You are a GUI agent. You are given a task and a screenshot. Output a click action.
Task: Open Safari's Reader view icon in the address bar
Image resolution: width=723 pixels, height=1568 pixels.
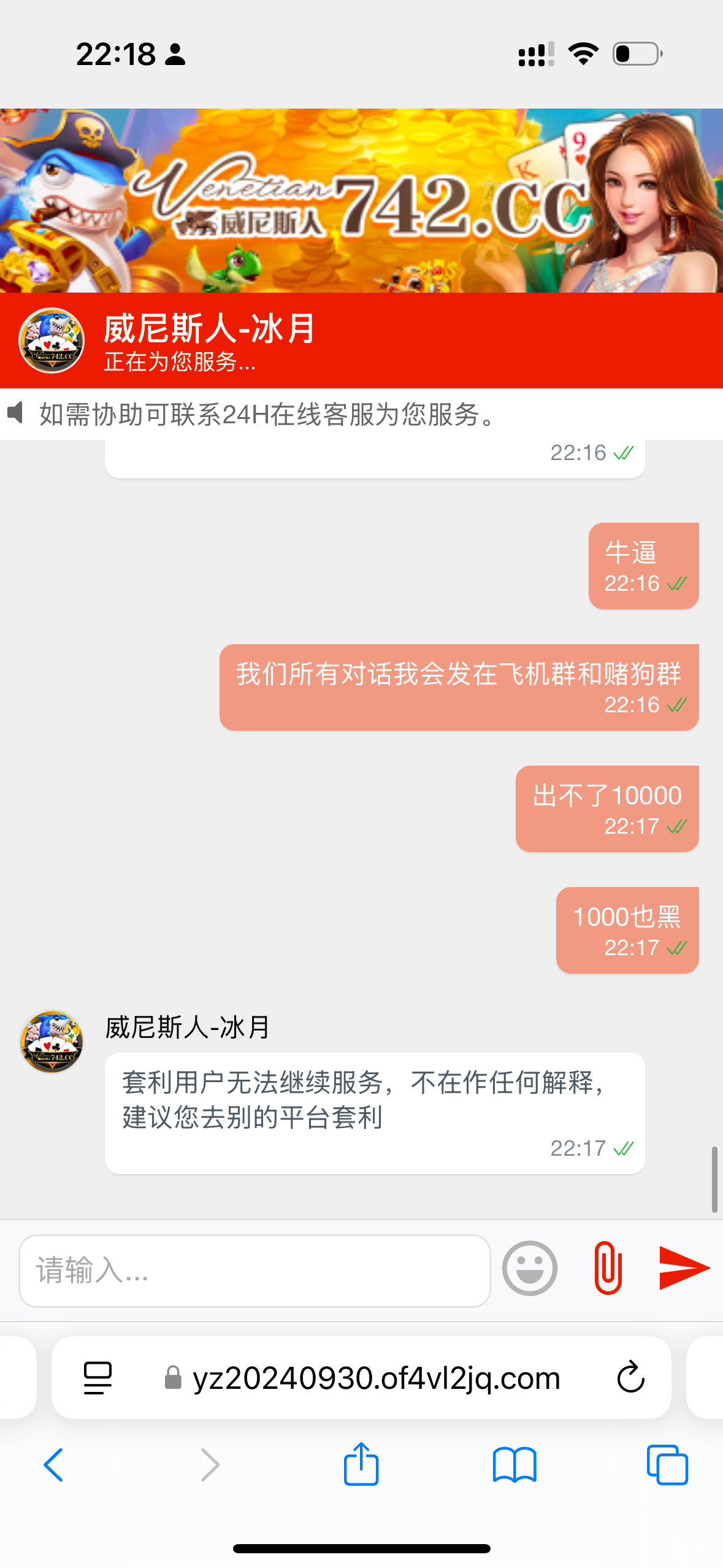click(98, 1377)
